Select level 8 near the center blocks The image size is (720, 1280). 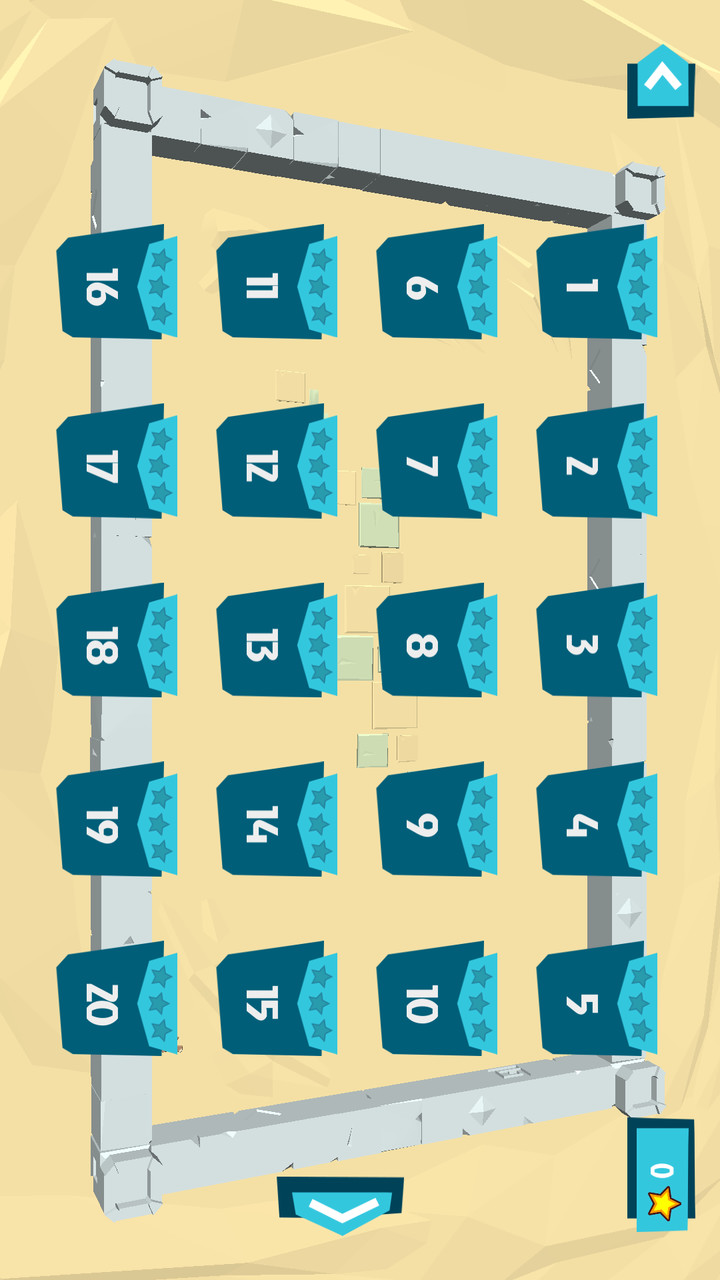pyautogui.click(x=430, y=640)
